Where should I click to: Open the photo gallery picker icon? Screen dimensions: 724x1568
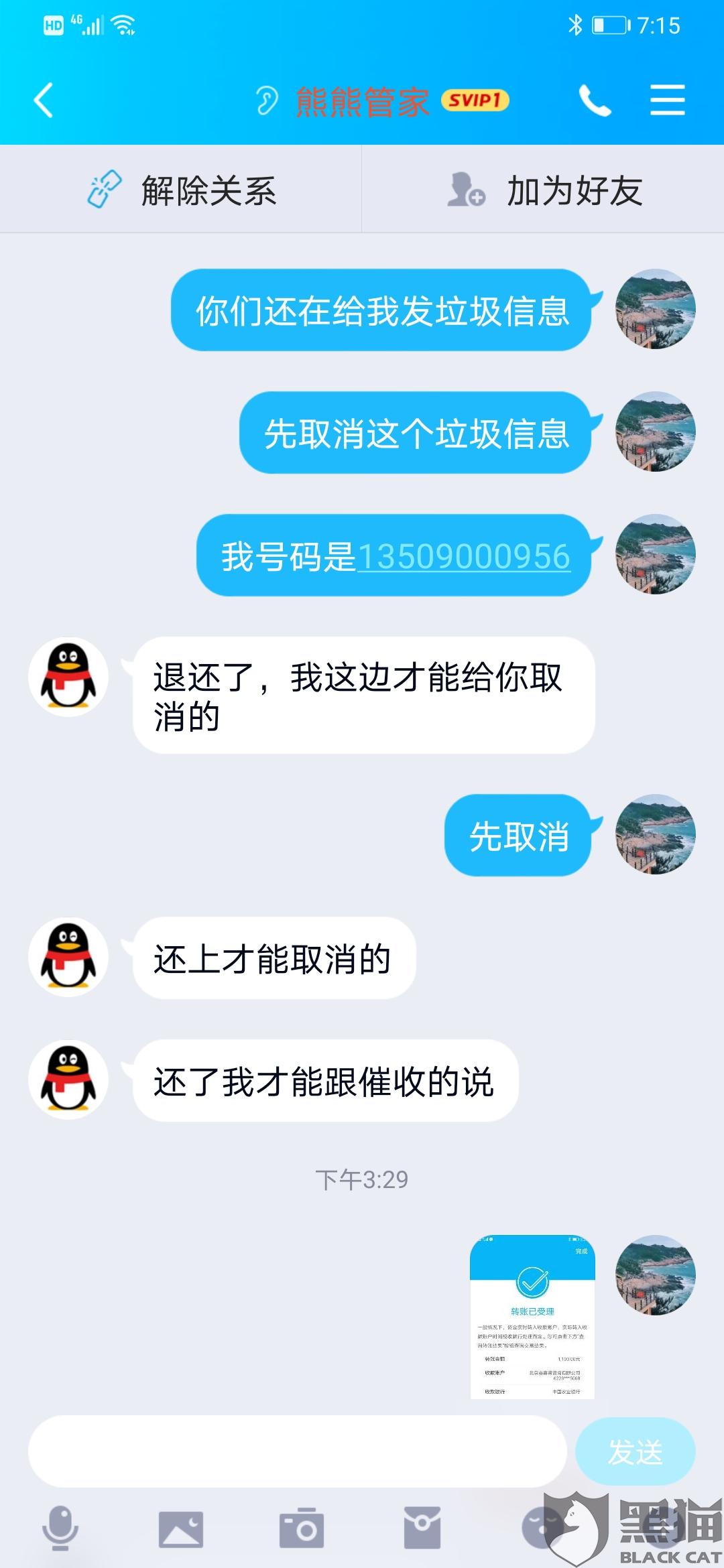tap(181, 1529)
